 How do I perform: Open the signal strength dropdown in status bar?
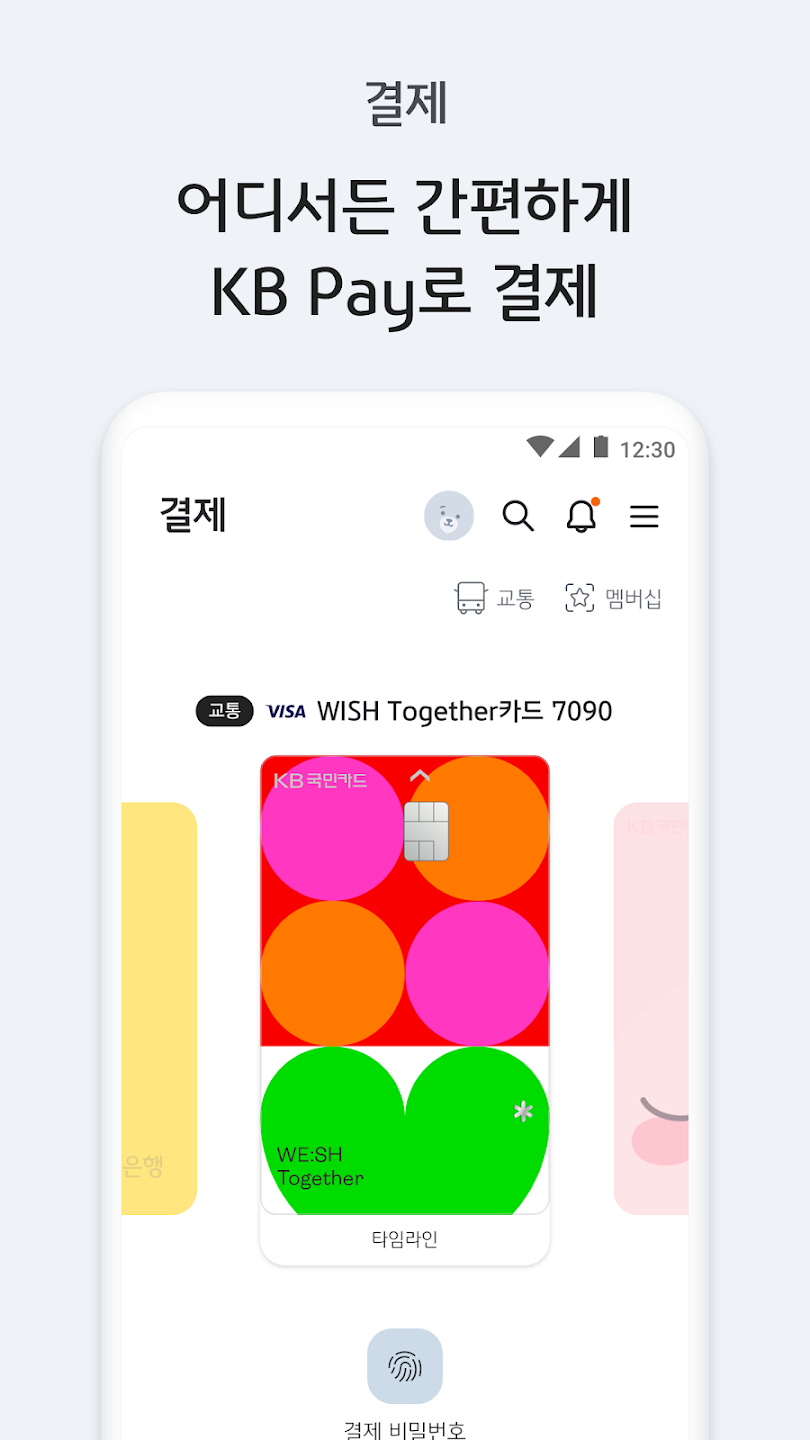pyautogui.click(x=572, y=448)
